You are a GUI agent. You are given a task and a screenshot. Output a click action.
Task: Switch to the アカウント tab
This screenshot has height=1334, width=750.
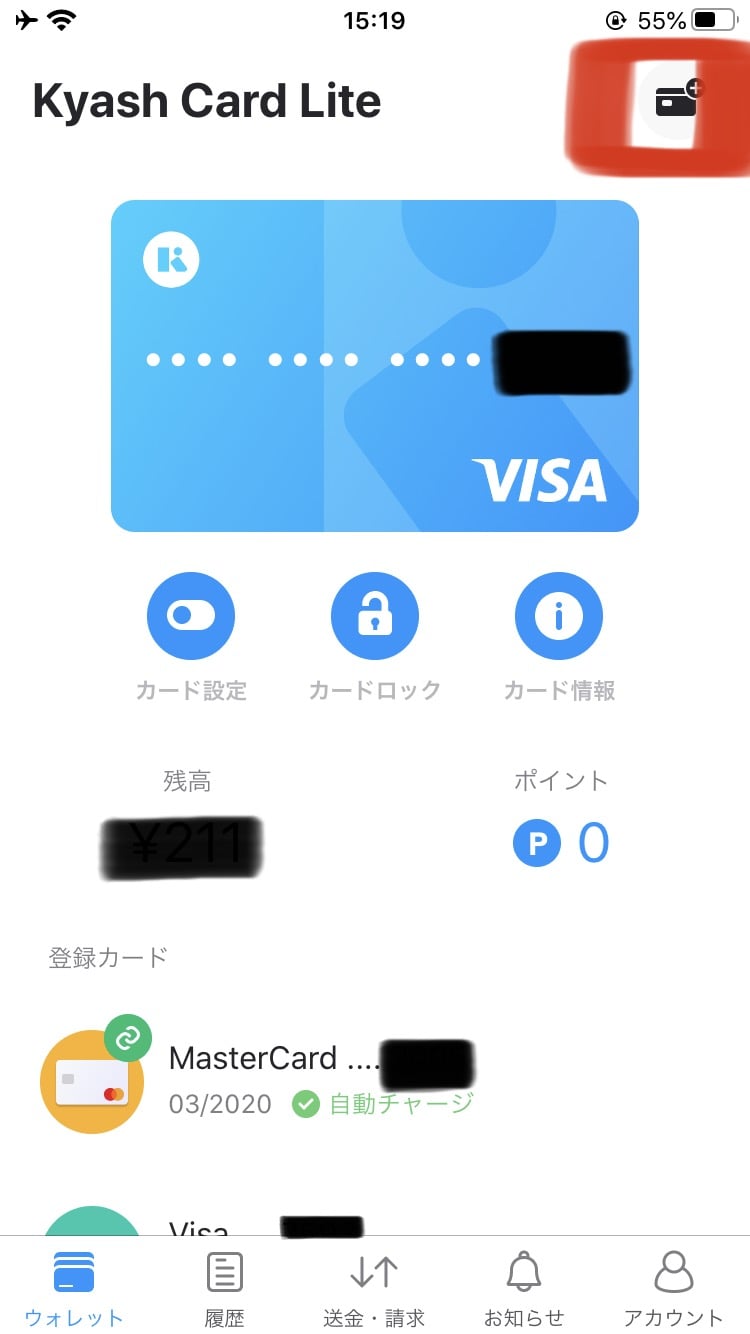tap(673, 1288)
